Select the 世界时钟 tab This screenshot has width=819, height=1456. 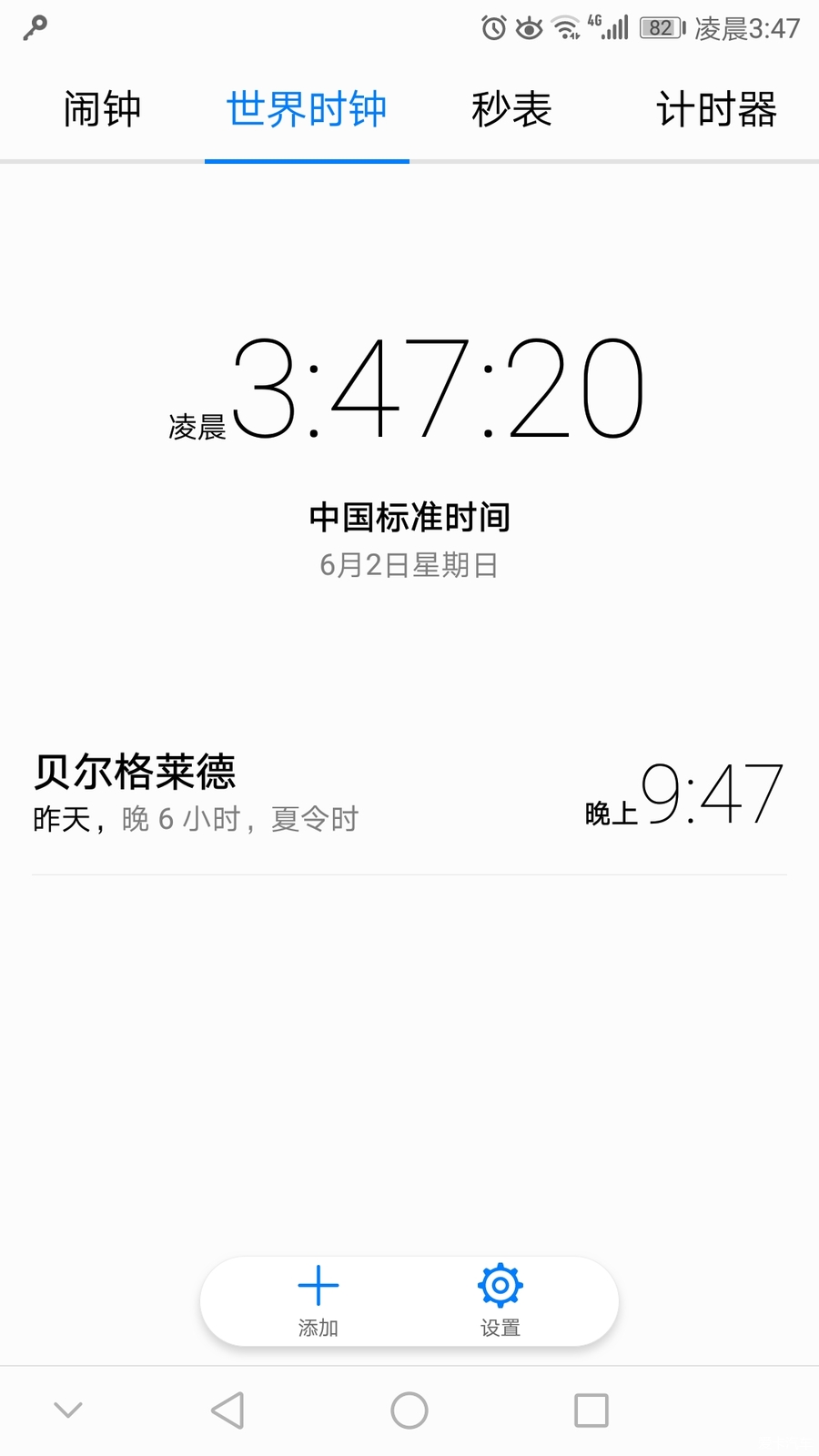pos(307,109)
